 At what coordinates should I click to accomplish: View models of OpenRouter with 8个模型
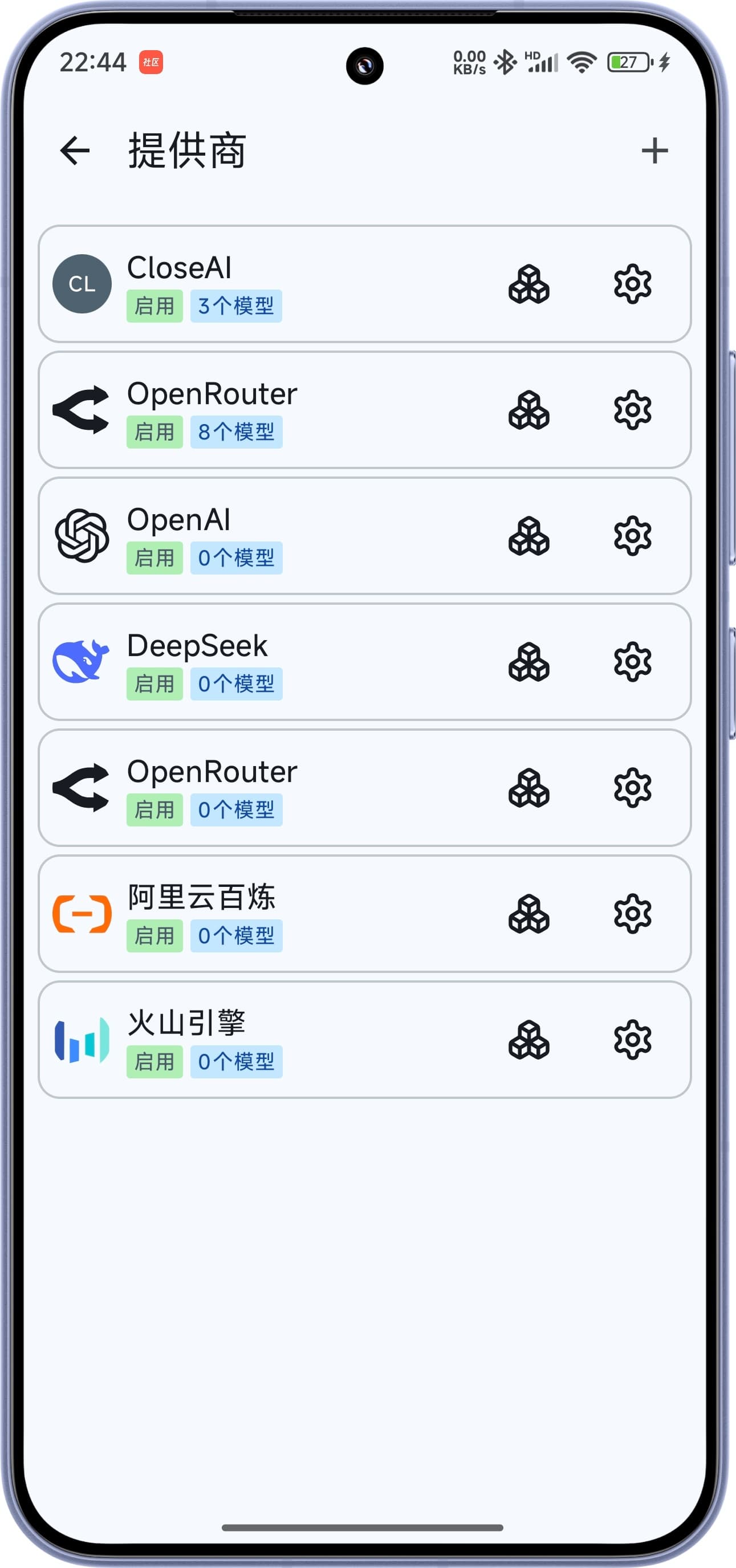tap(528, 410)
